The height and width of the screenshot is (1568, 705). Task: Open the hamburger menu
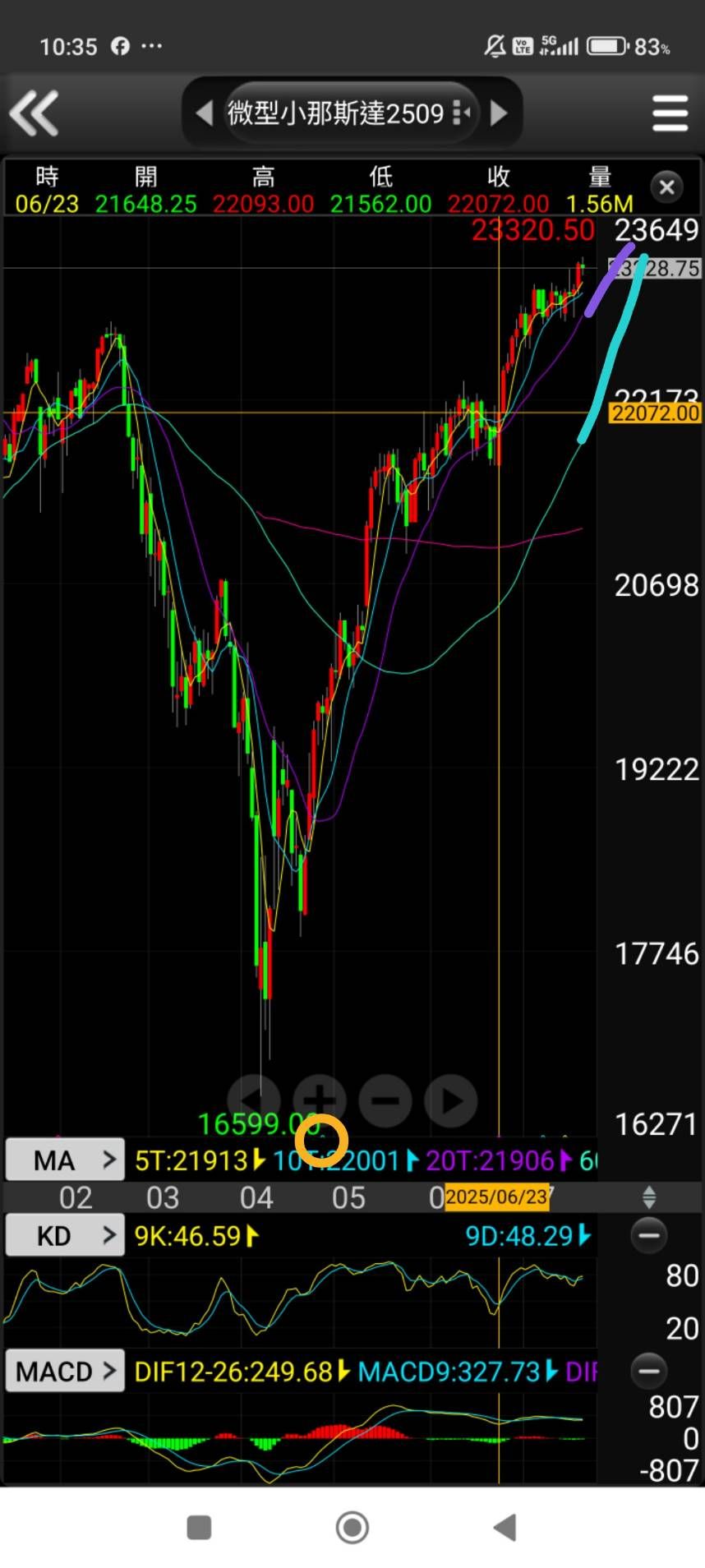[670, 113]
